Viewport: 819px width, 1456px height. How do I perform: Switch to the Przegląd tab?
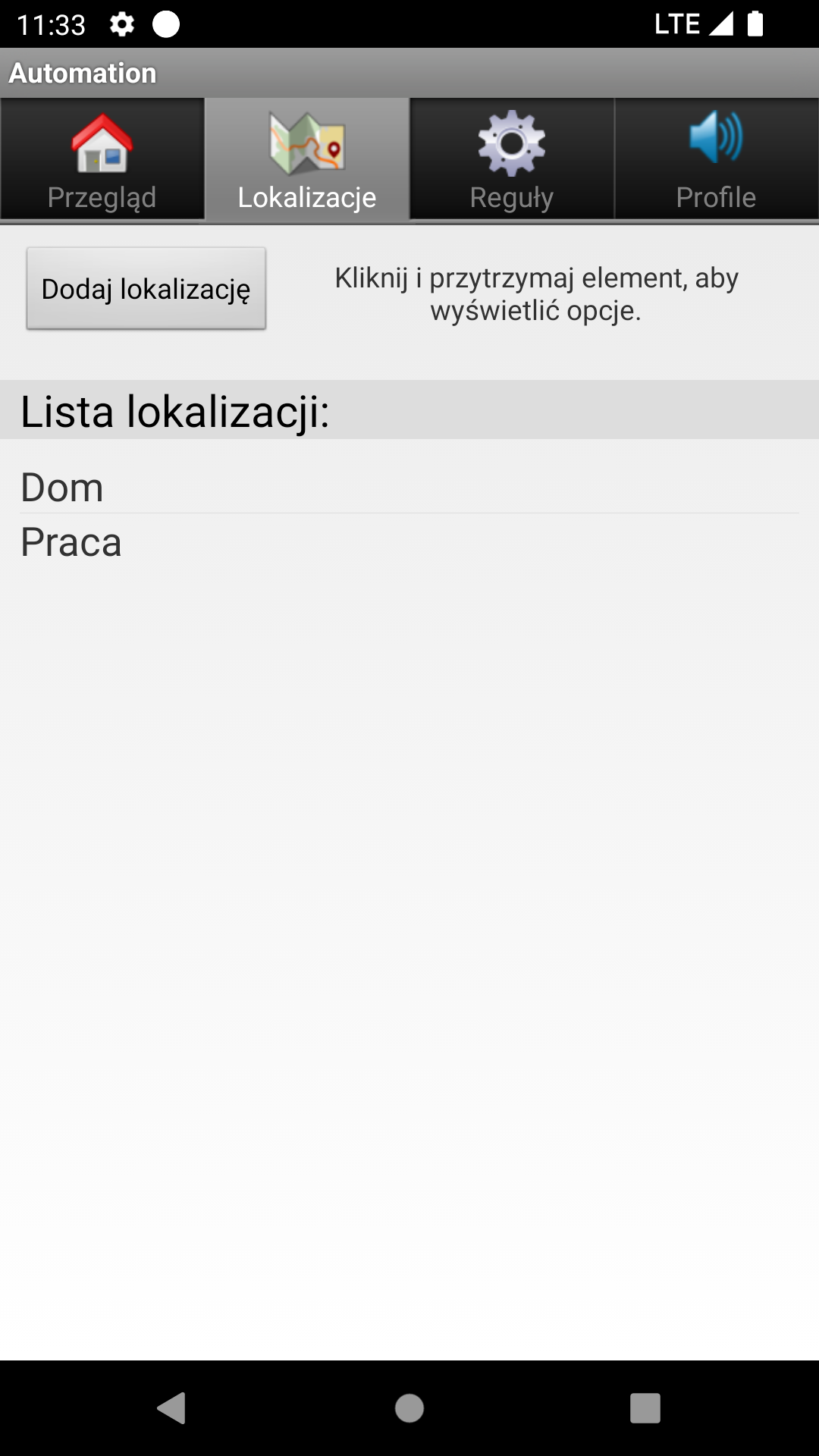pyautogui.click(x=102, y=159)
